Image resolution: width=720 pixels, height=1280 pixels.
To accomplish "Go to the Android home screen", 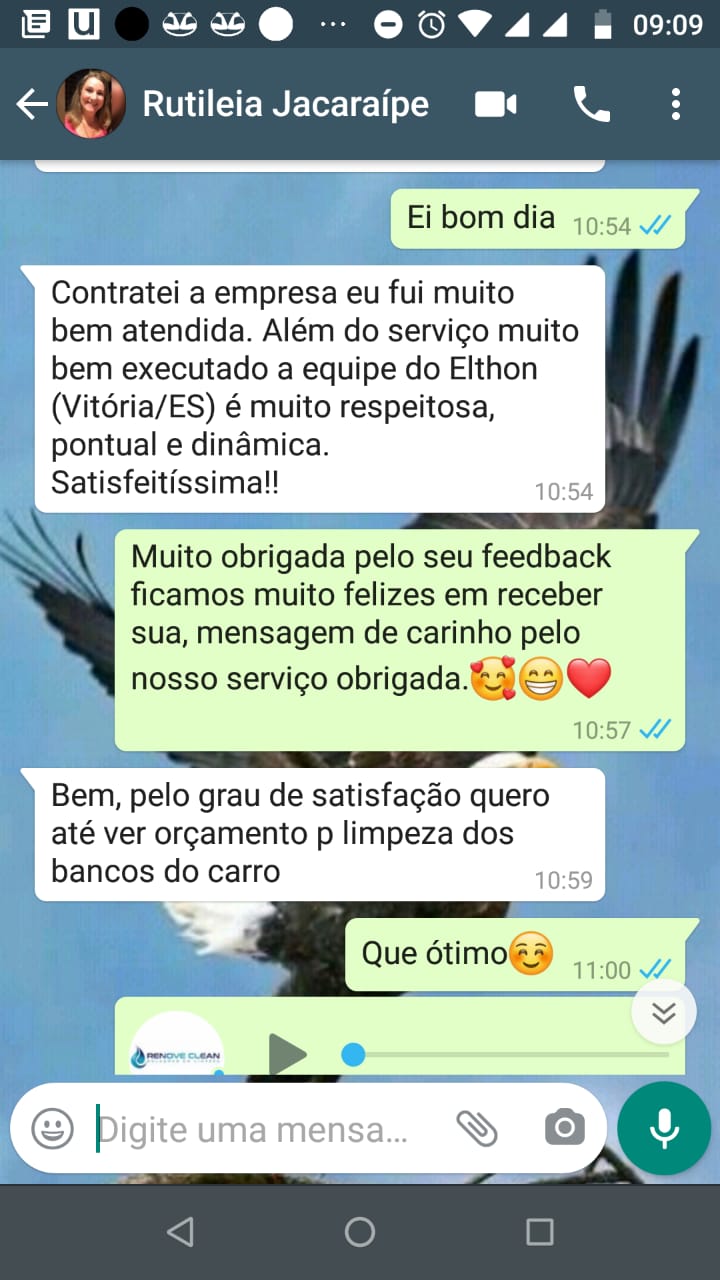I will pos(360,1232).
